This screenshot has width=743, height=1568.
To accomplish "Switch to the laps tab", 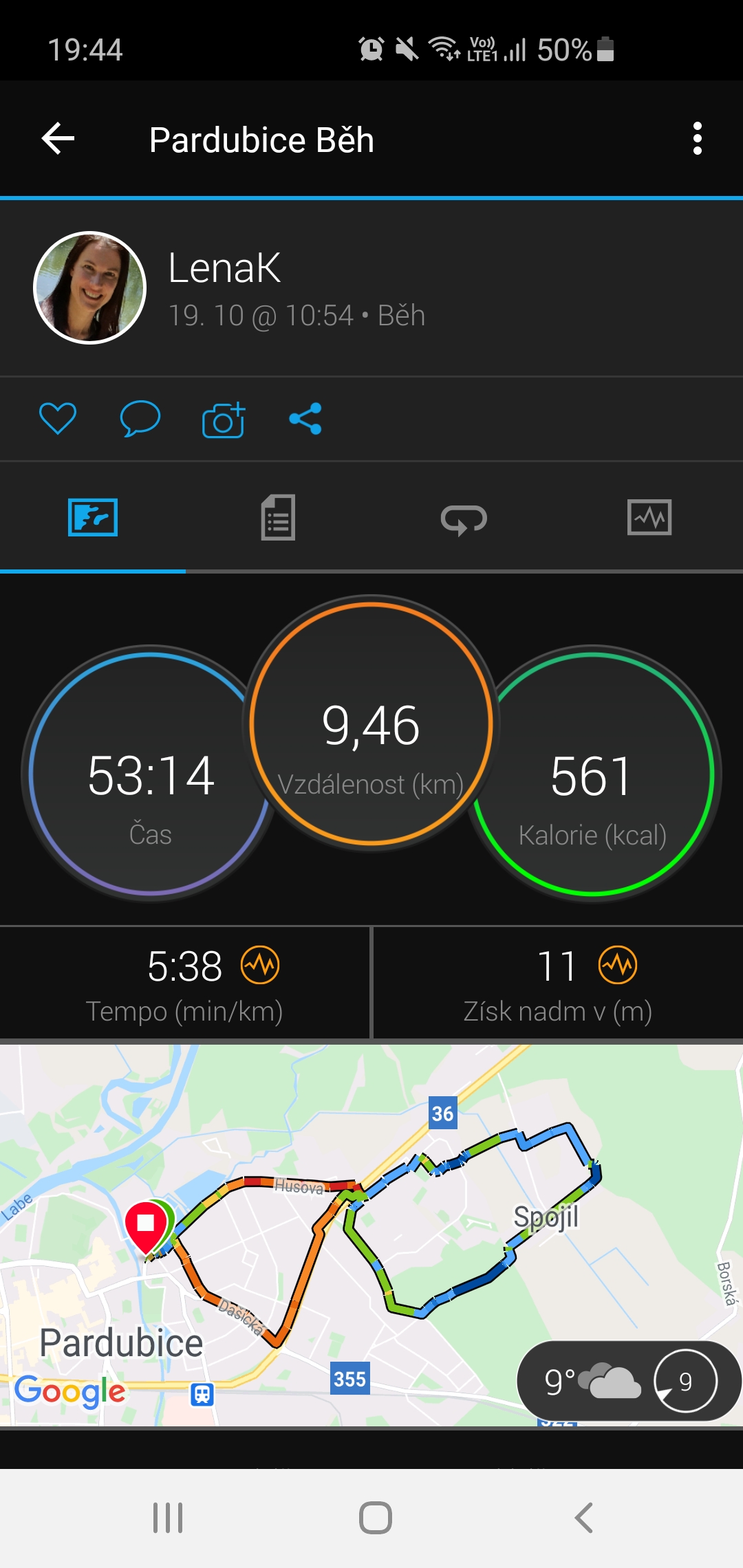I will click(464, 519).
